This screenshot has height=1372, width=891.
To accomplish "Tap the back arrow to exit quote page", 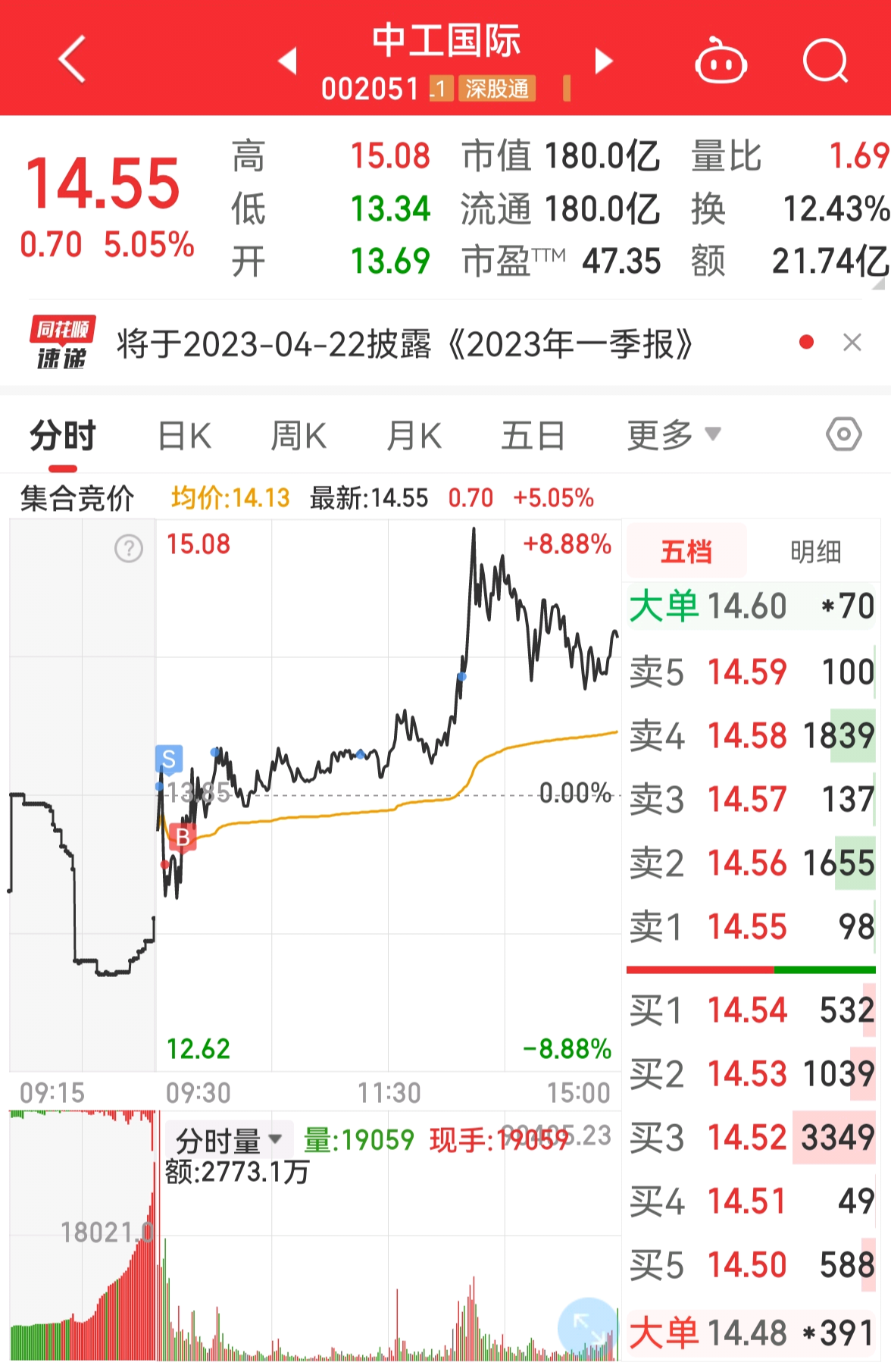I will click(70, 59).
